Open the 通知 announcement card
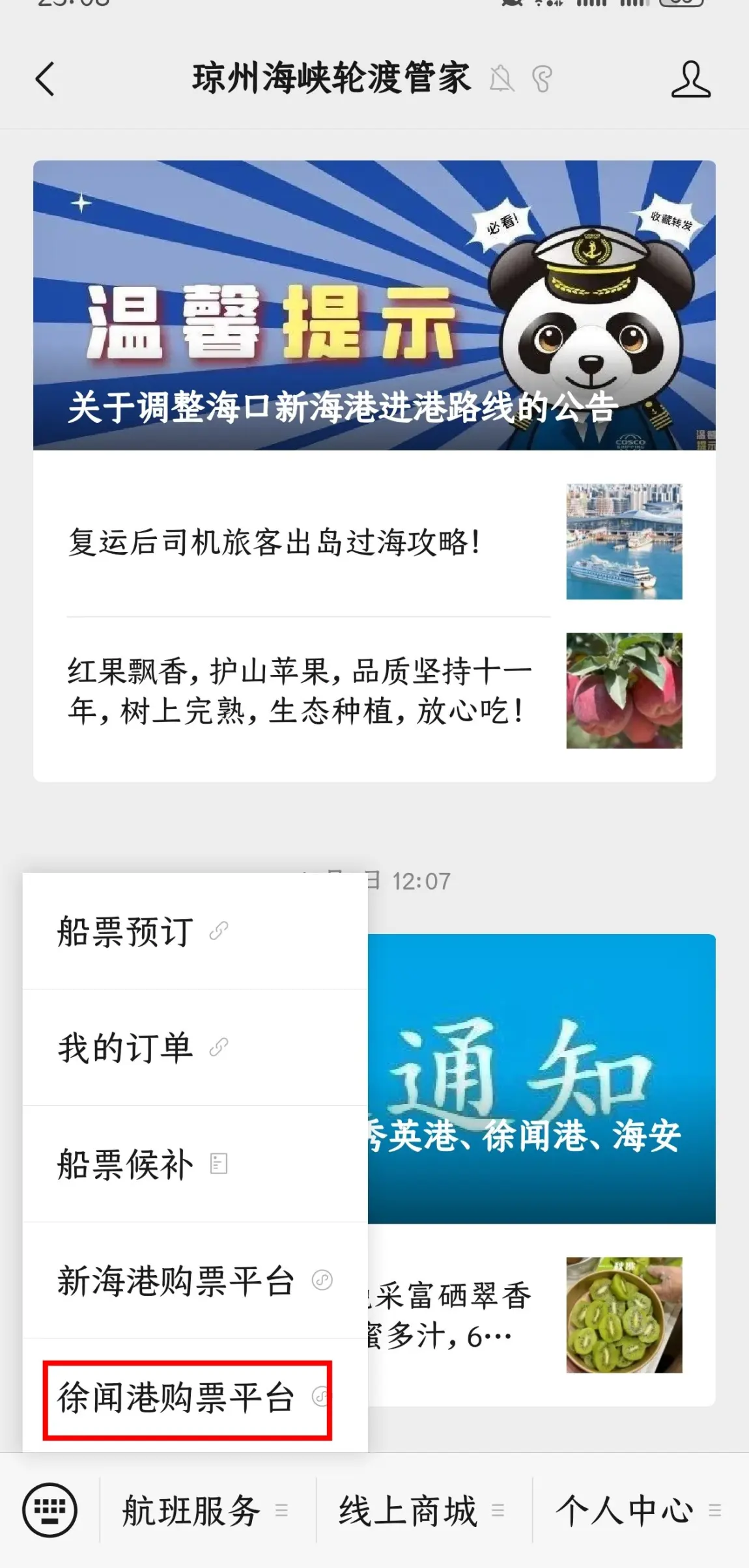Screen dimensions: 749x1568 pyautogui.click(x=541, y=1079)
